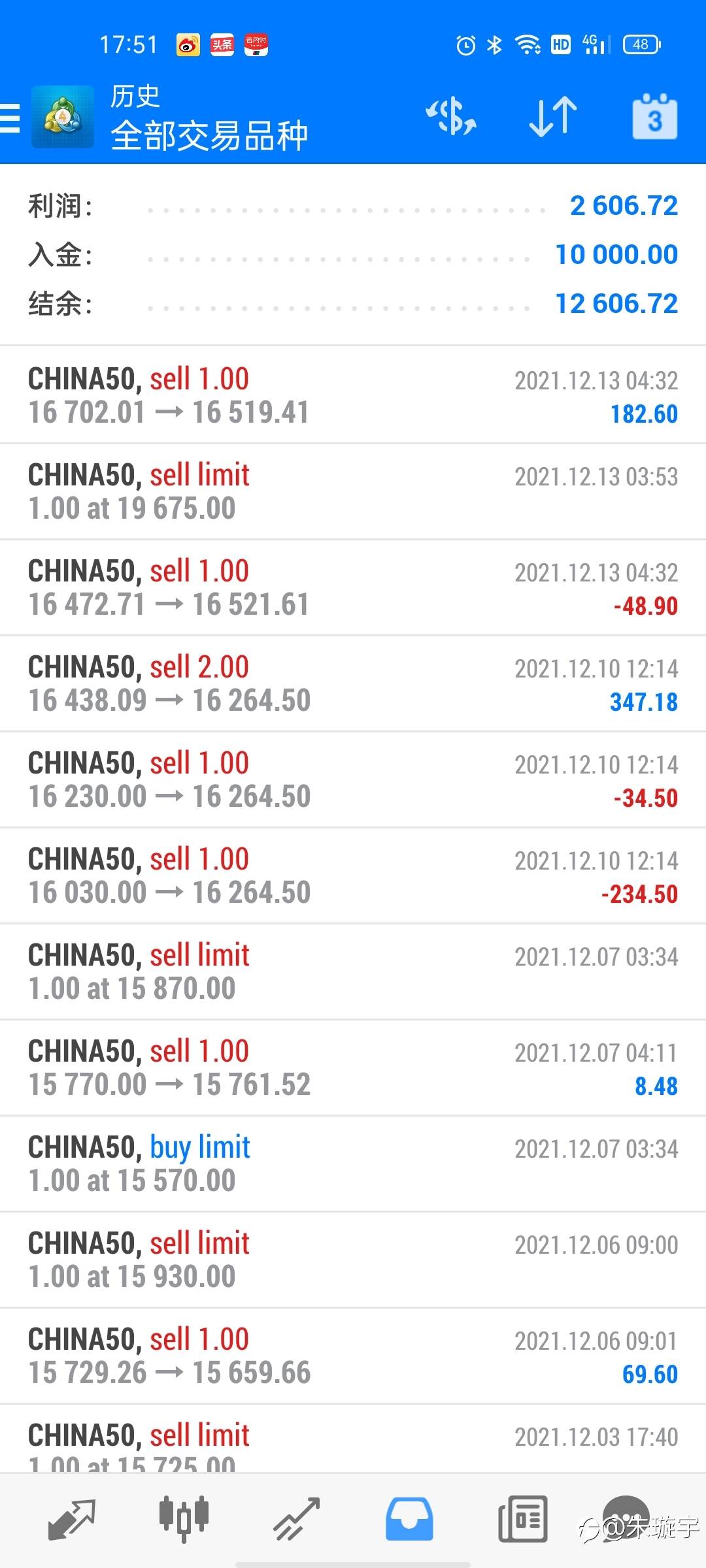This screenshot has height=1568, width=706.
Task: Open the sell limit order at 15 930.00
Action: pyautogui.click(x=353, y=1260)
